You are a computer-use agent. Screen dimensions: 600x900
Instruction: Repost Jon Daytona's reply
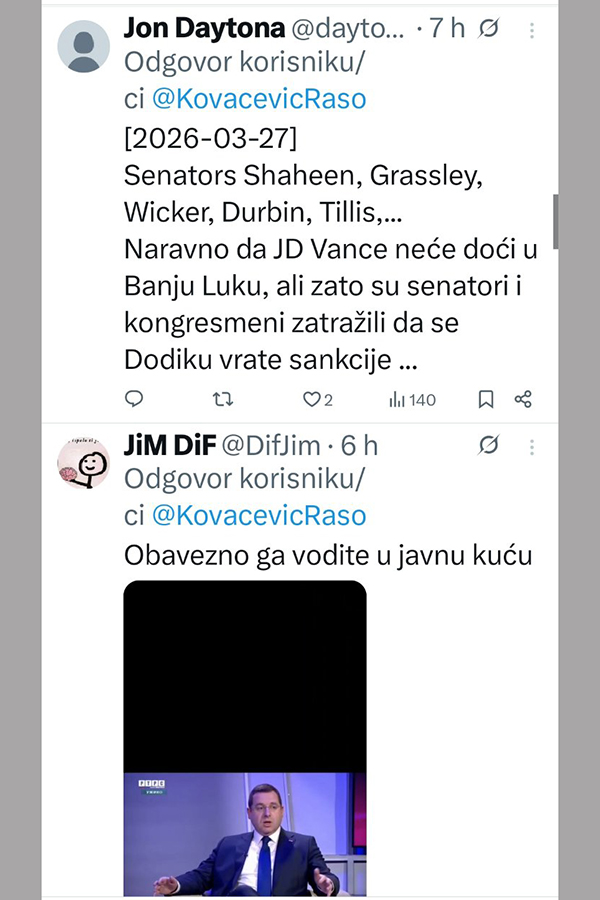coord(223,399)
